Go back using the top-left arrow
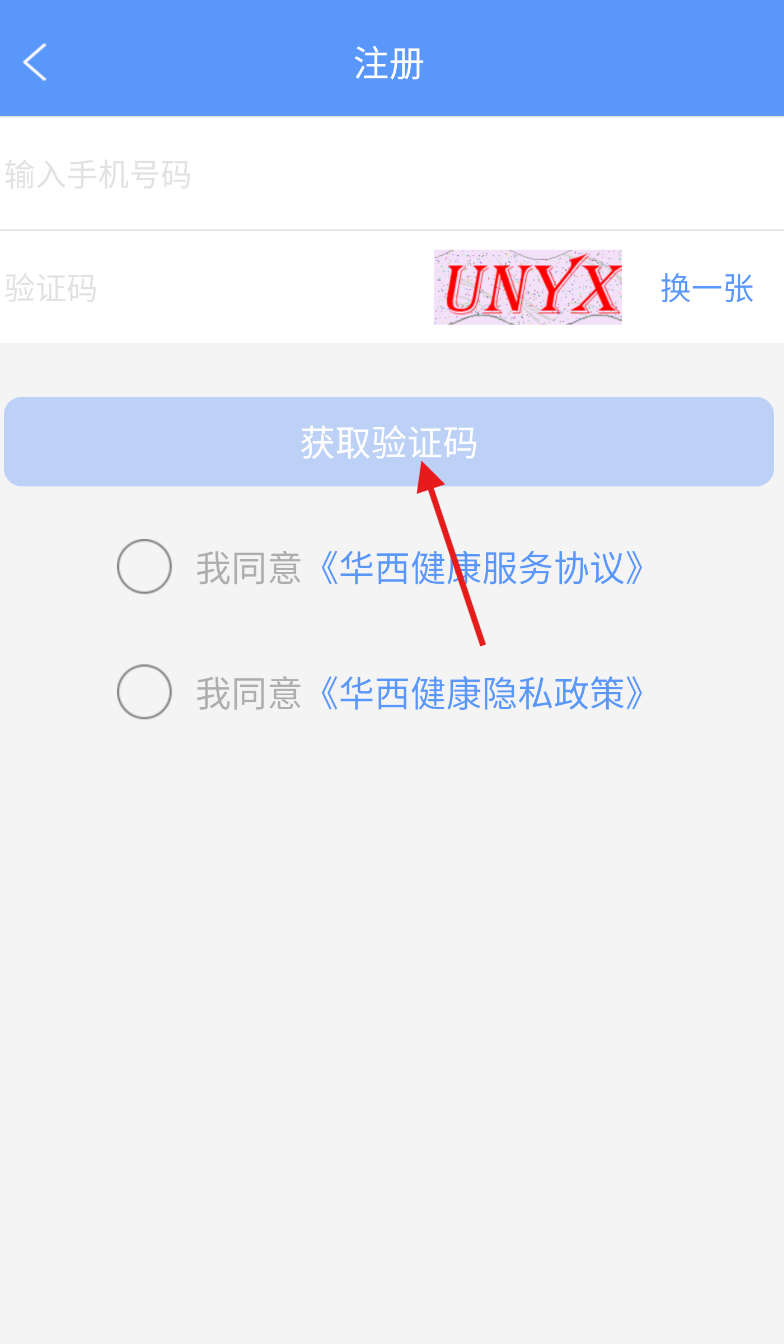784x1344 pixels. click(x=35, y=63)
